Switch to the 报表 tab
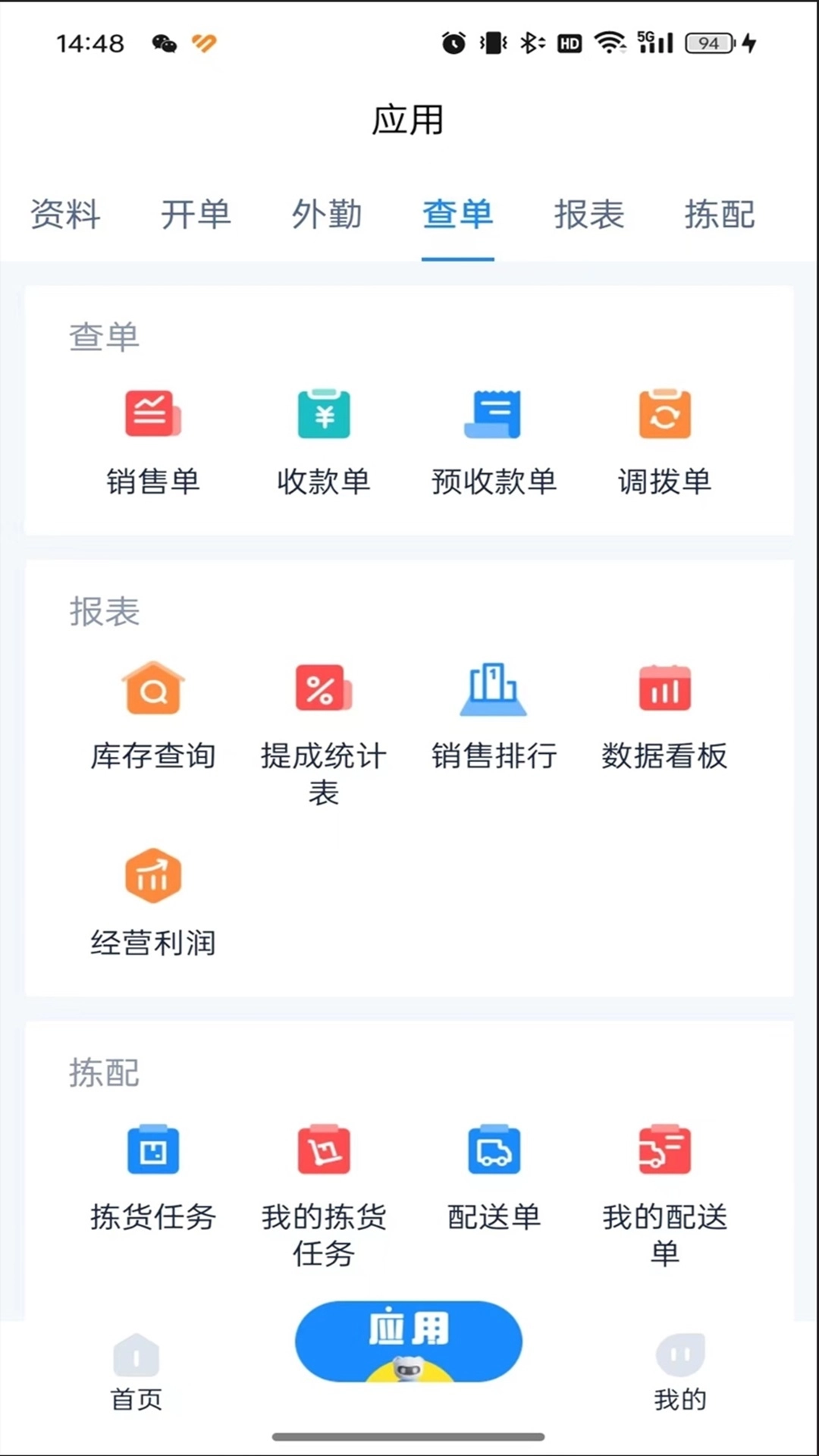The image size is (819, 1456). click(x=588, y=215)
